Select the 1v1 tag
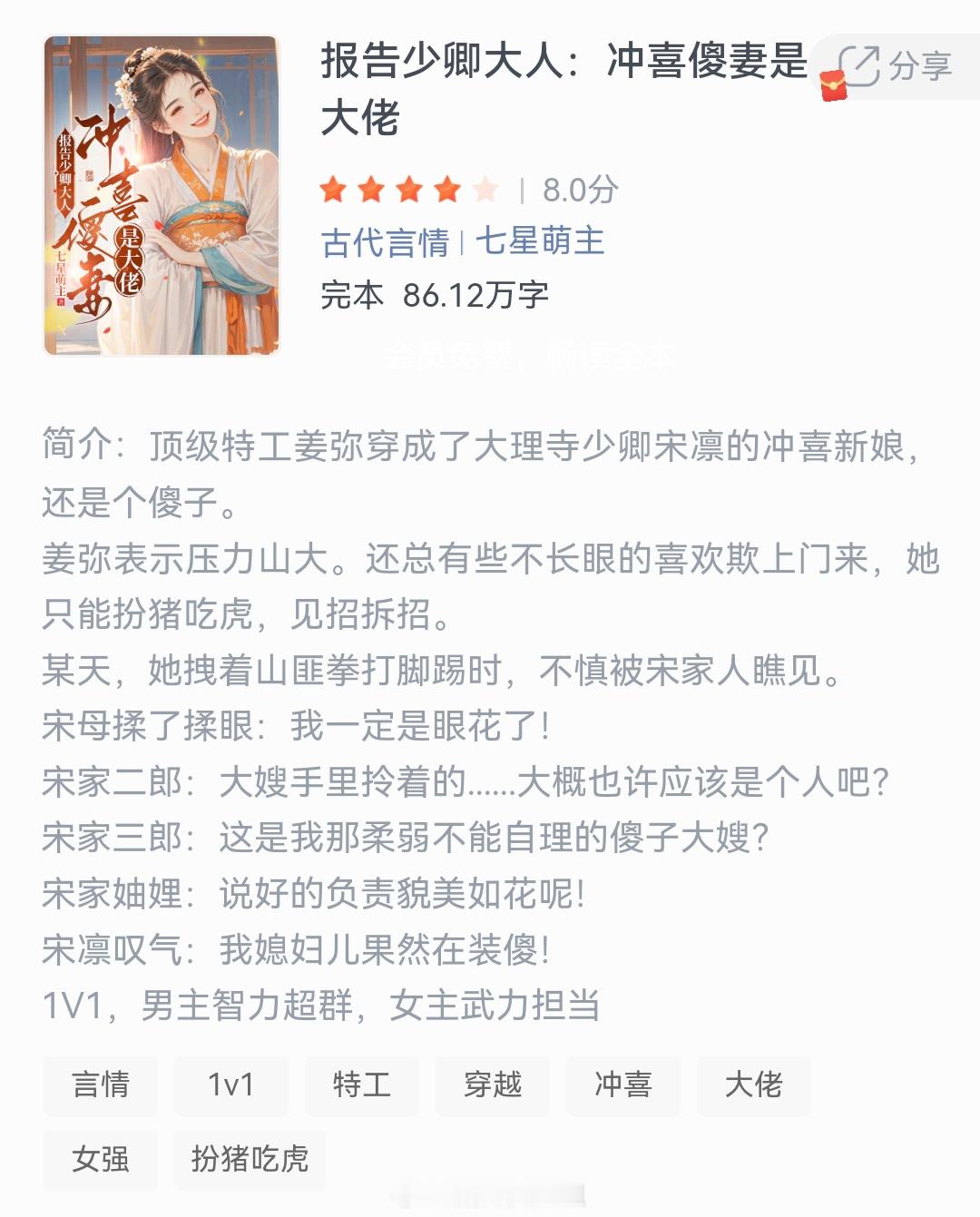This screenshot has height=1217, width=980. [x=232, y=1085]
